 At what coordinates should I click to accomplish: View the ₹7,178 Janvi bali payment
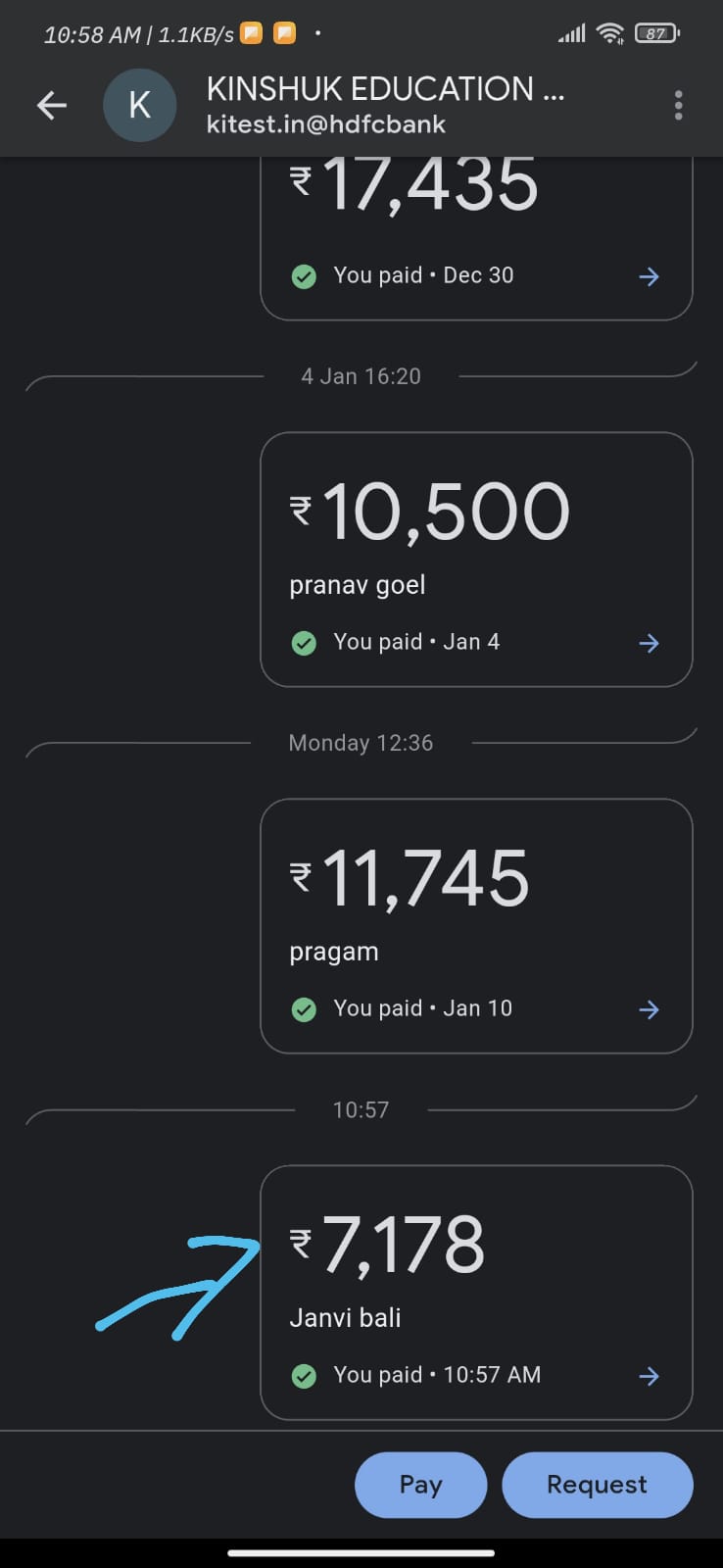(x=476, y=1292)
